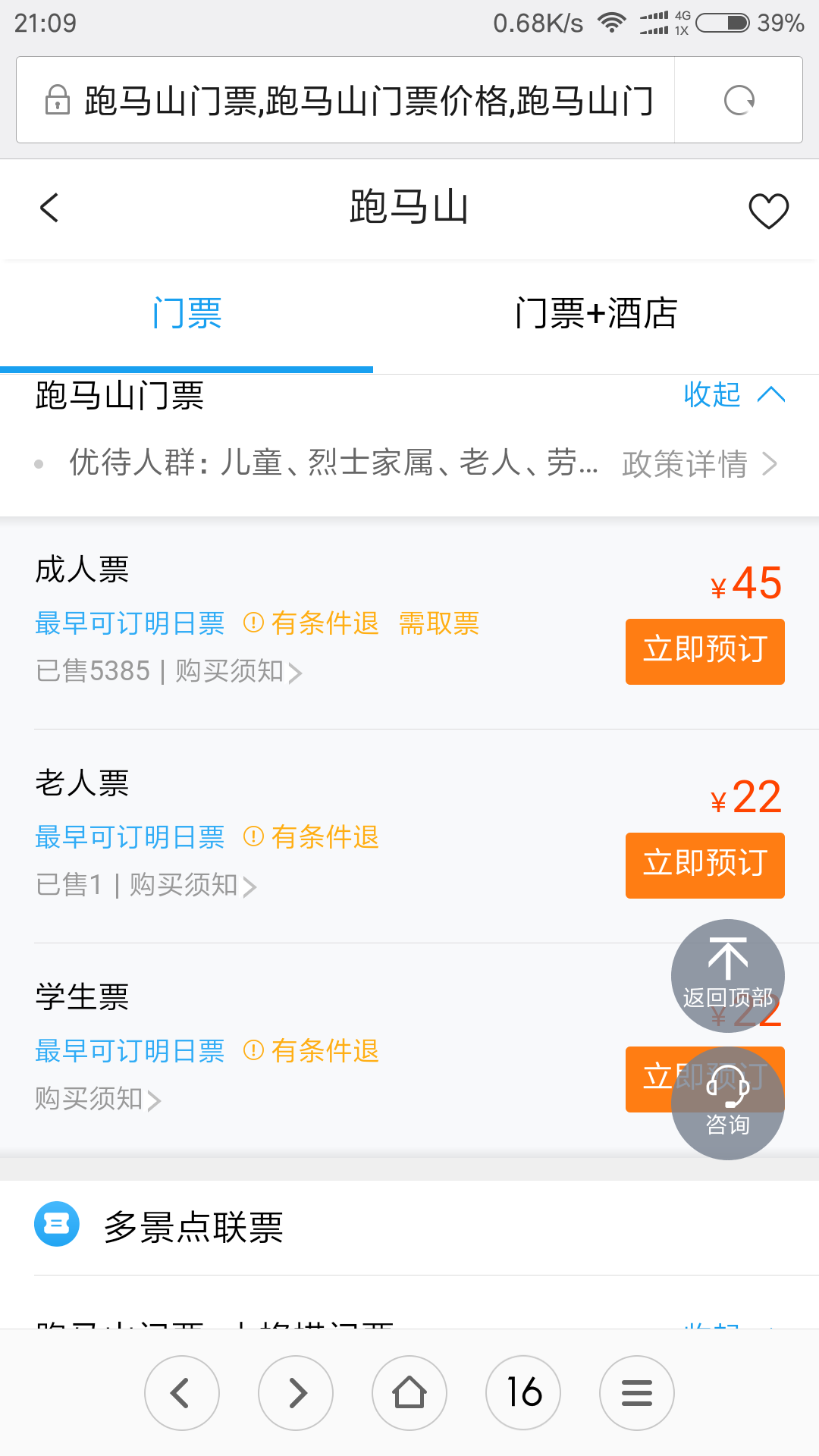The width and height of the screenshot is (819, 1456).
Task: Tap the 返回顶部 floating button
Action: coord(728,976)
